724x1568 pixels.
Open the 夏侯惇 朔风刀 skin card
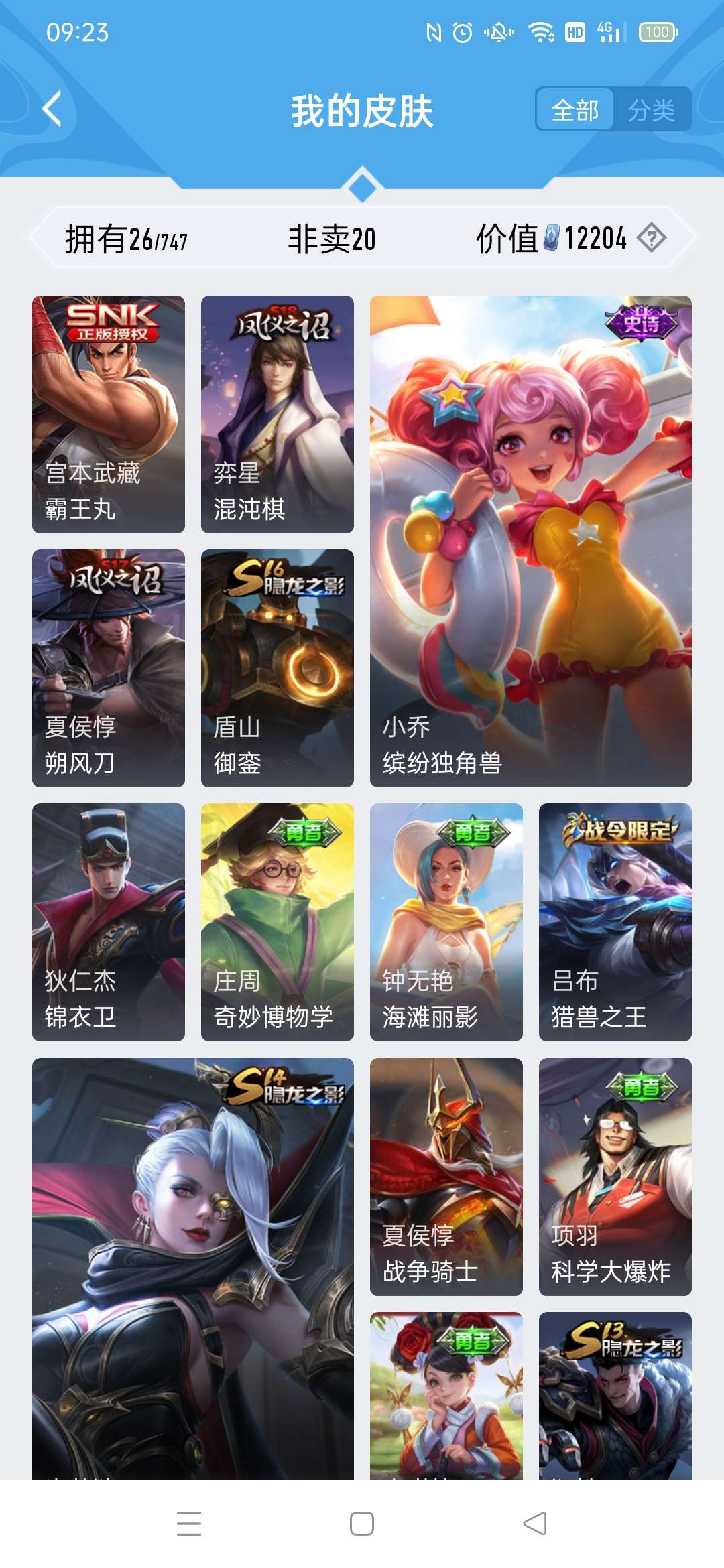tap(109, 668)
